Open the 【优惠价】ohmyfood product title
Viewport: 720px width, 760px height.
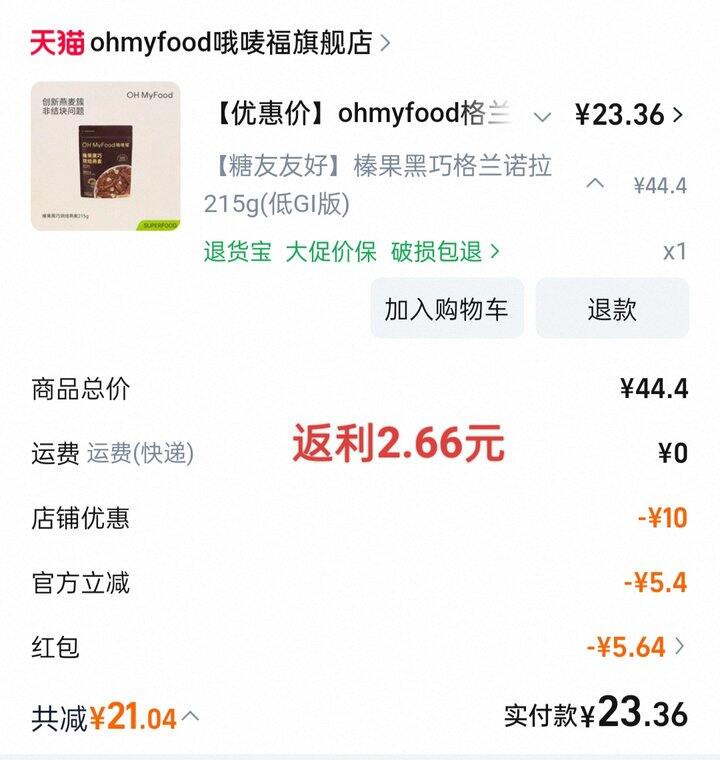363,114
